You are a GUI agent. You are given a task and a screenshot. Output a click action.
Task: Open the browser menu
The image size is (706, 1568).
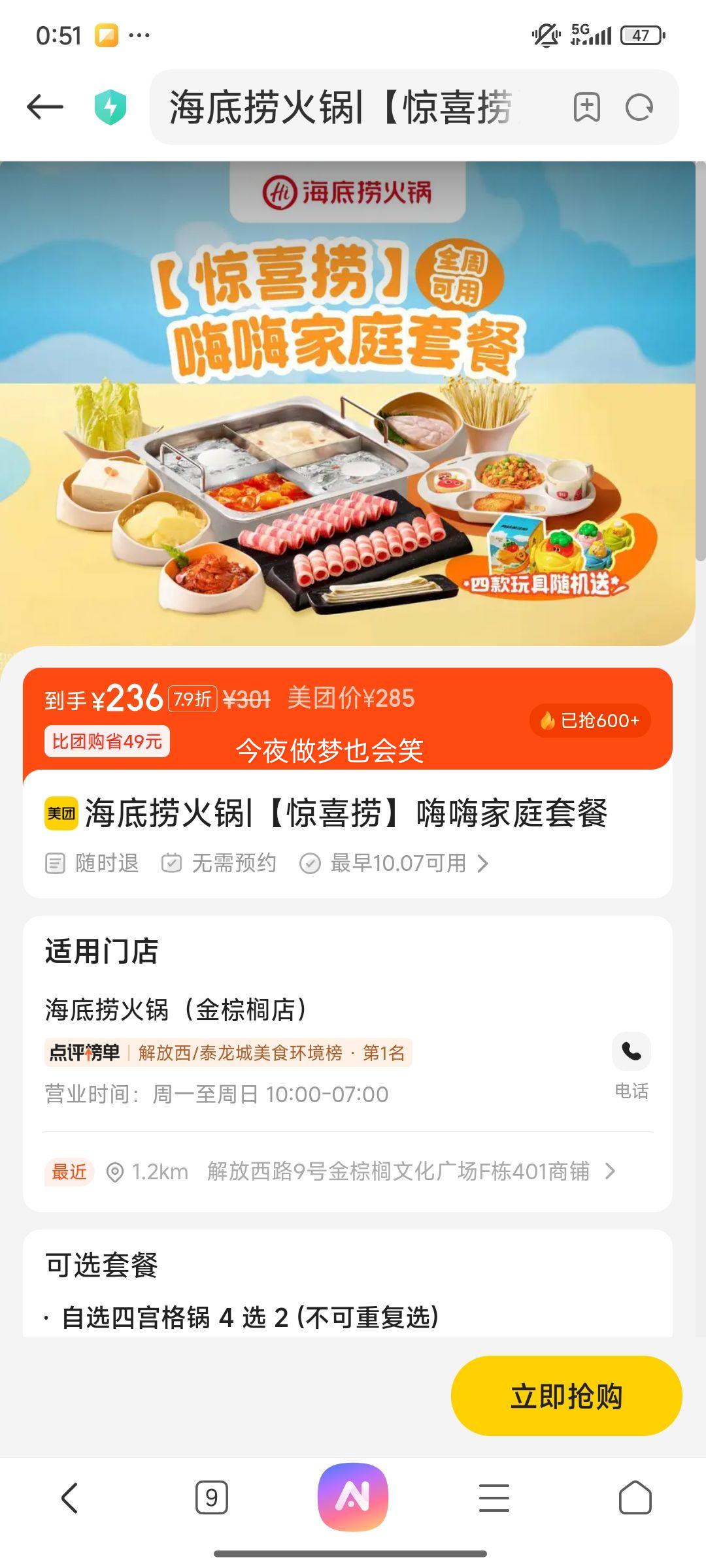494,1497
